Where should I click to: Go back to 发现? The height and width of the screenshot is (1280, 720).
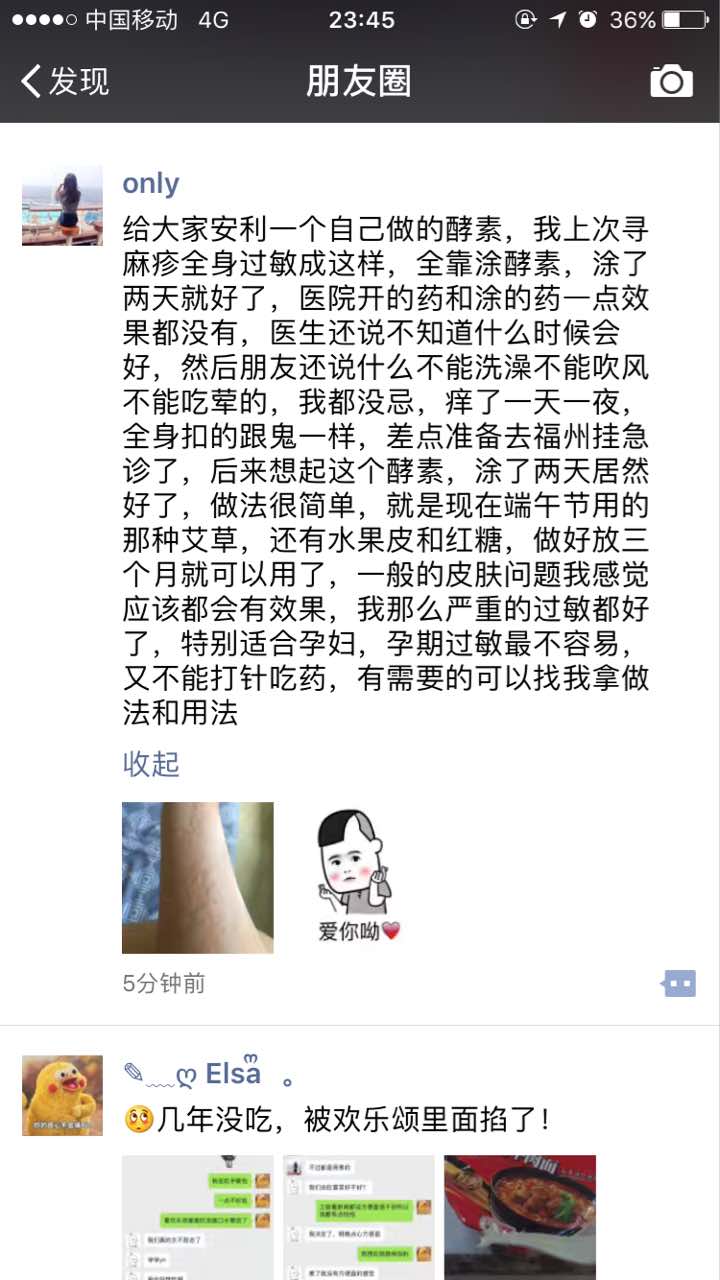coord(66,81)
